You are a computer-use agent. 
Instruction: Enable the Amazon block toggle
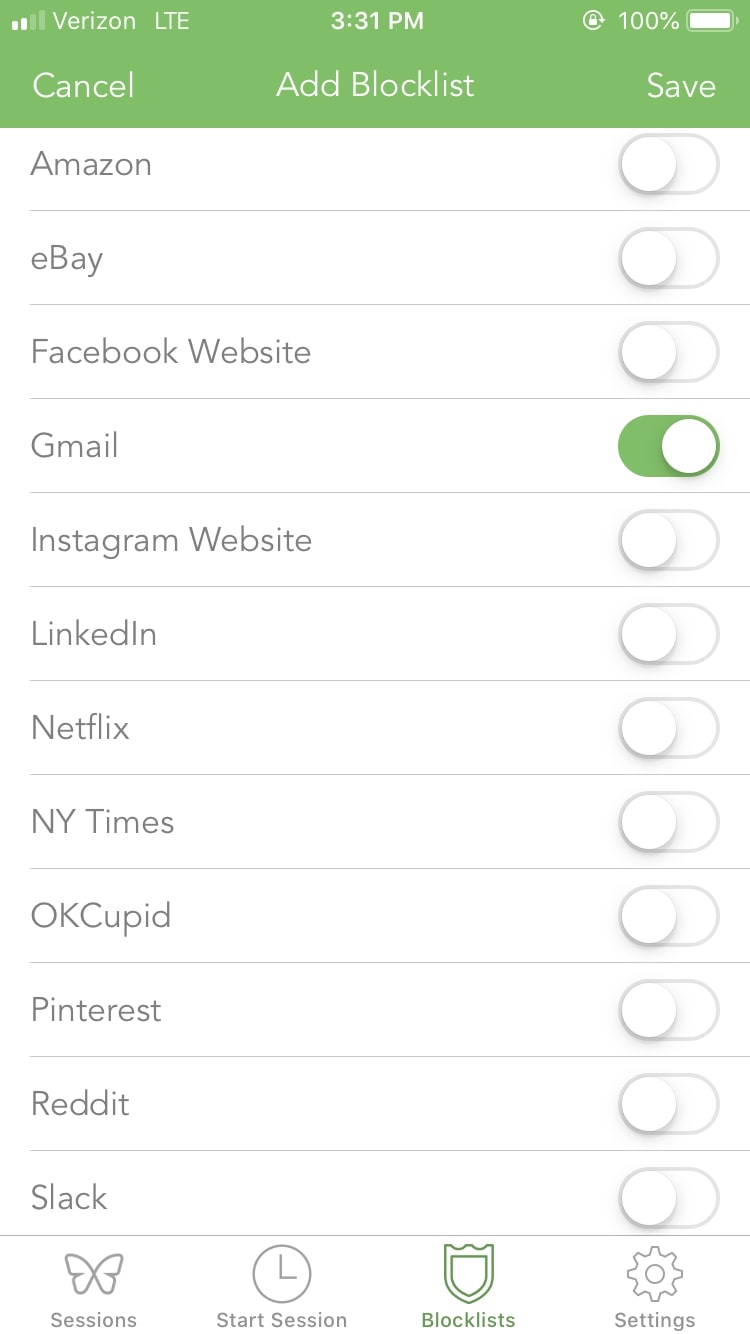pyautogui.click(x=668, y=164)
